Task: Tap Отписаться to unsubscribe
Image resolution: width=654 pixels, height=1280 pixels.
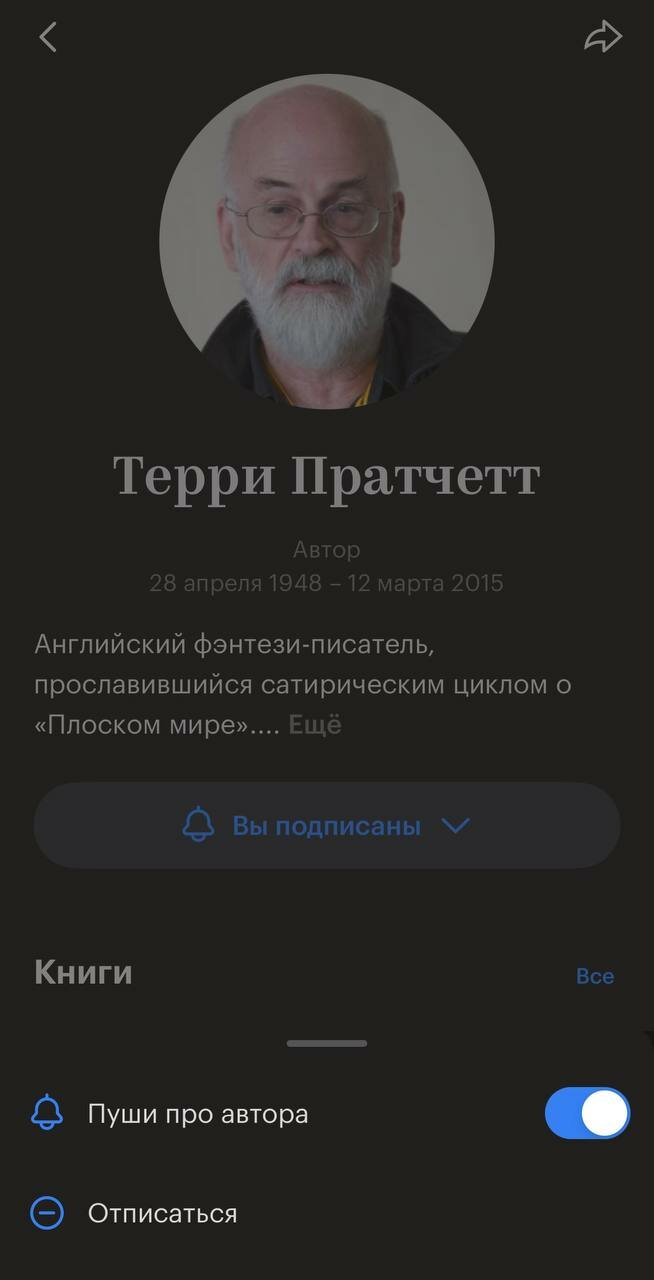Action: click(x=162, y=1214)
